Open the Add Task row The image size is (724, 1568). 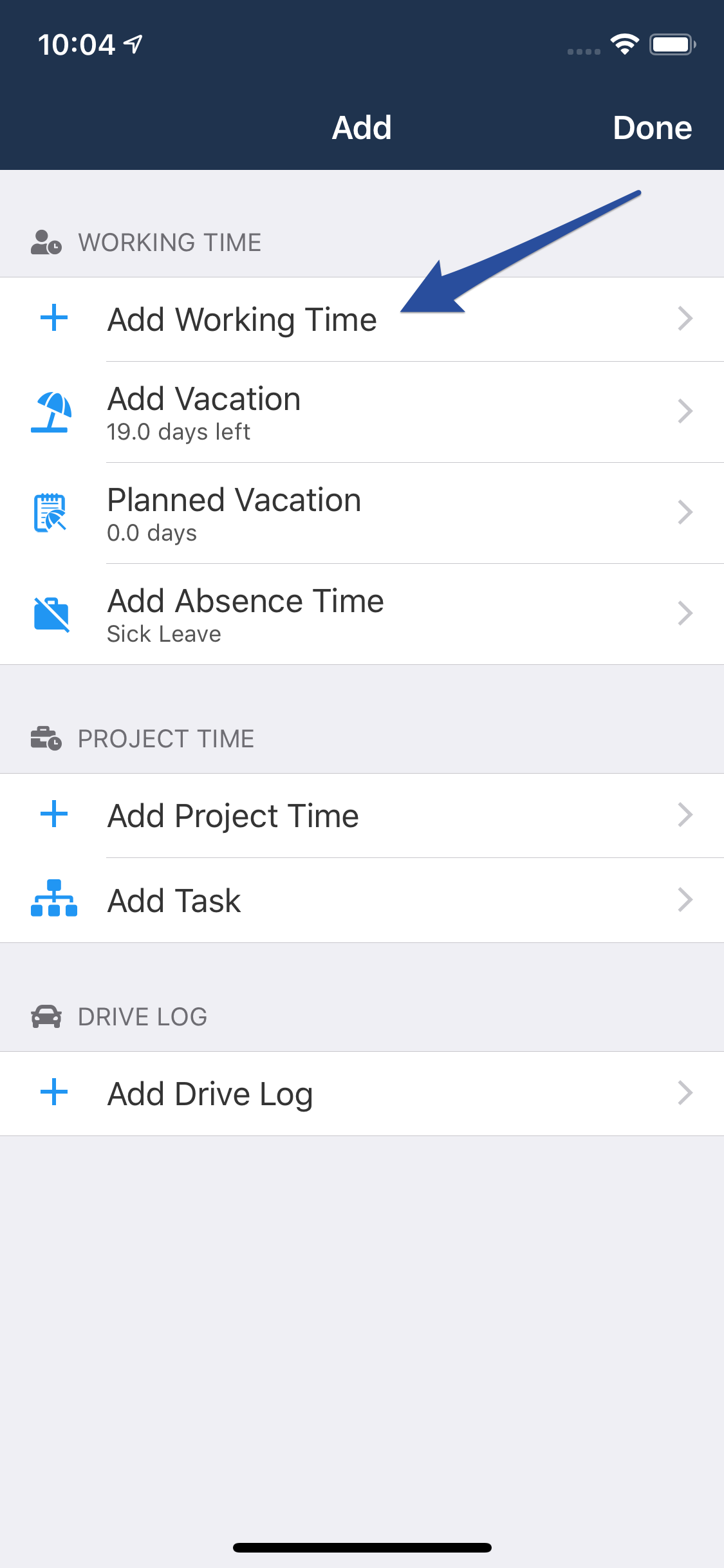tap(362, 901)
